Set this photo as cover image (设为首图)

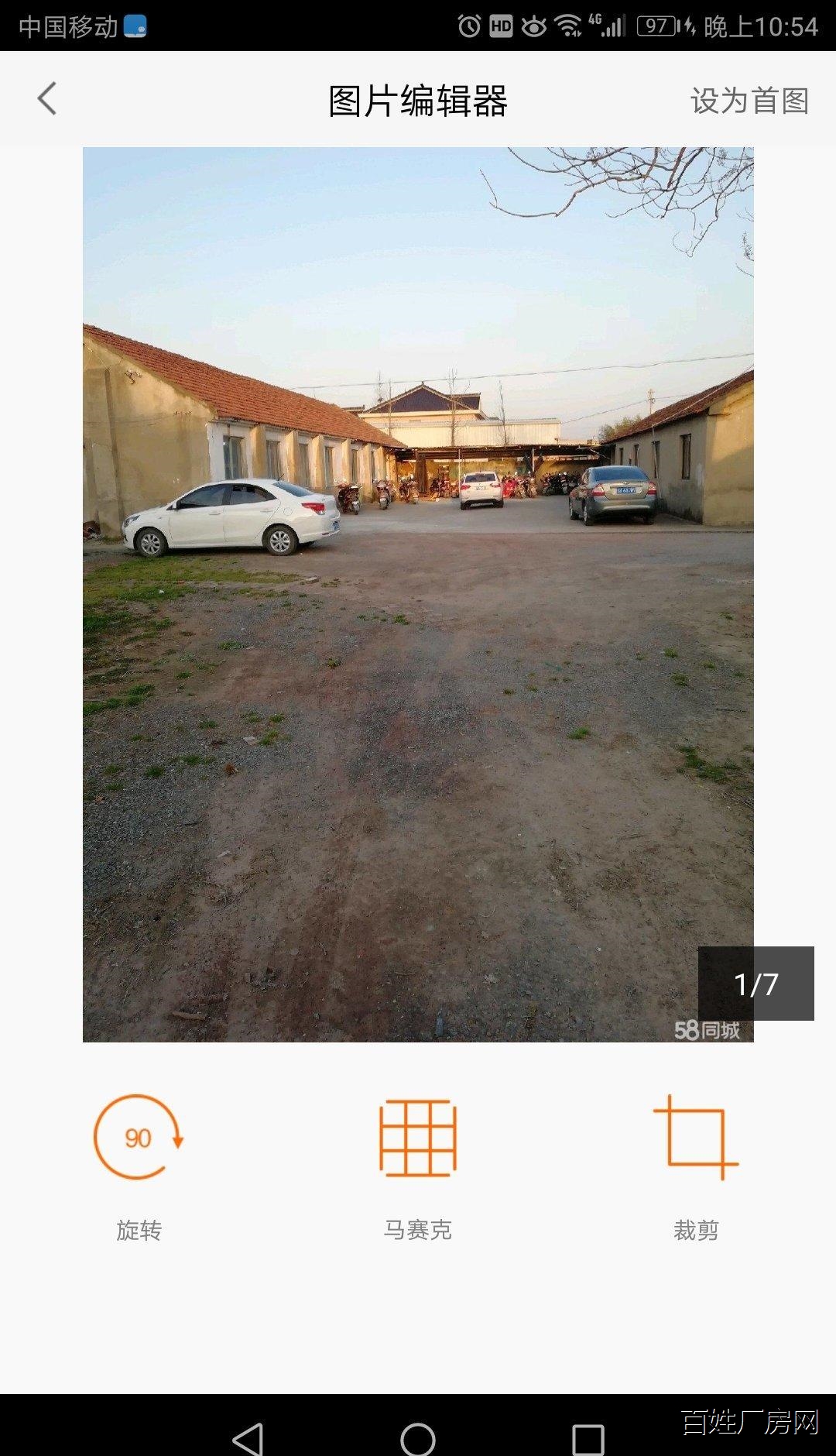749,101
